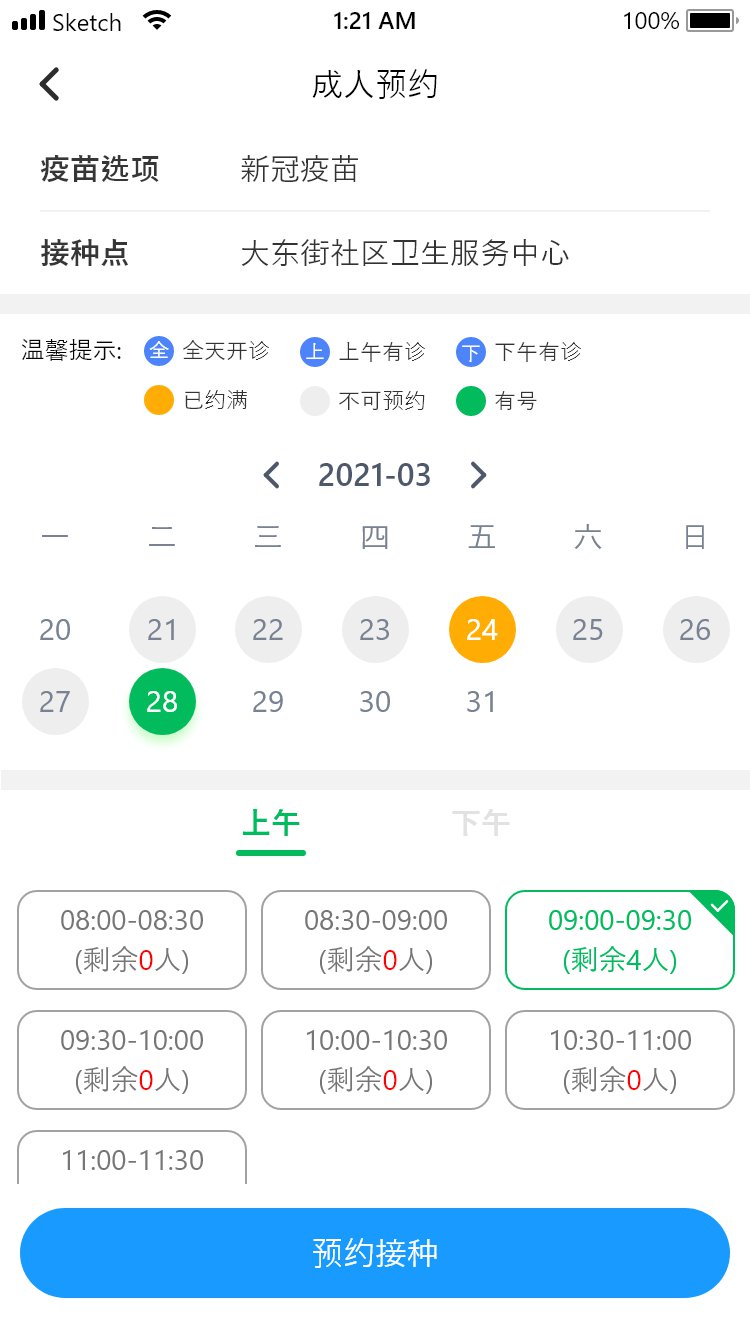The image size is (750, 1334).
Task: Choose the 10:30-11:00 time slot
Action: point(620,1060)
